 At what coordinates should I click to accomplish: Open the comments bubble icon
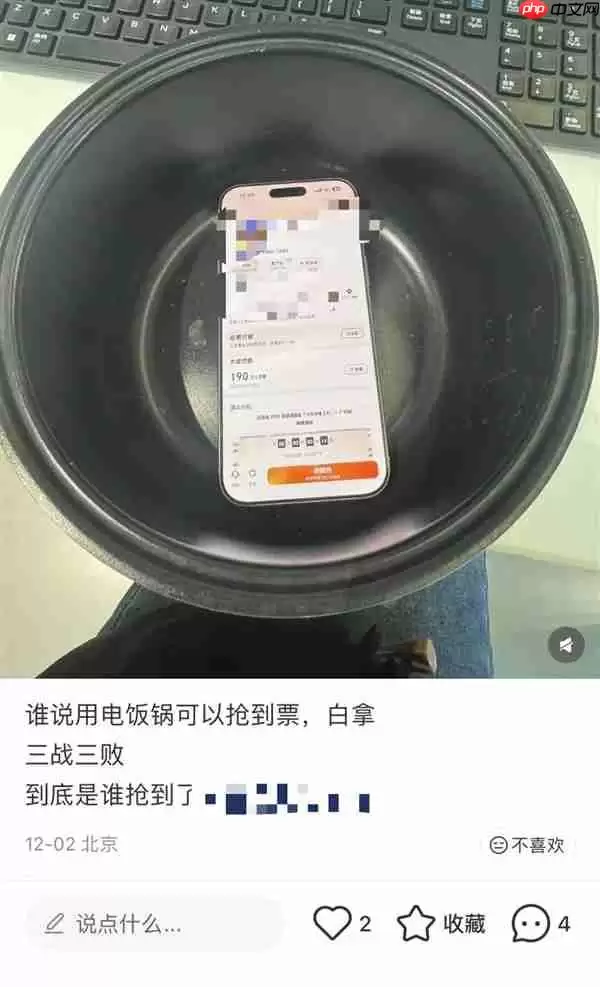click(529, 923)
